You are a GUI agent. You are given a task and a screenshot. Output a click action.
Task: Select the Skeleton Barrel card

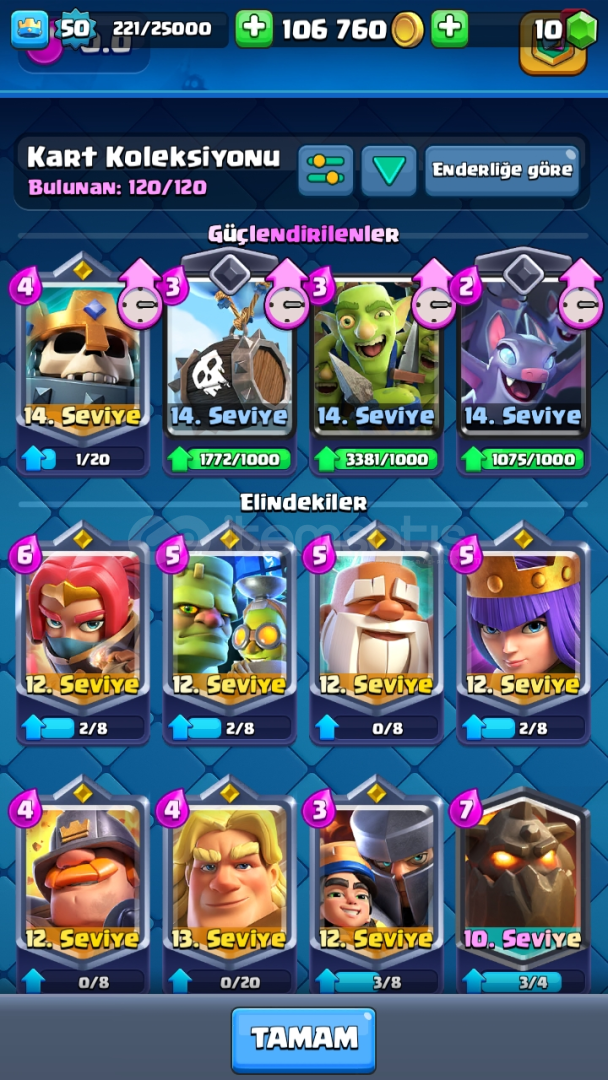pyautogui.click(x=230, y=364)
